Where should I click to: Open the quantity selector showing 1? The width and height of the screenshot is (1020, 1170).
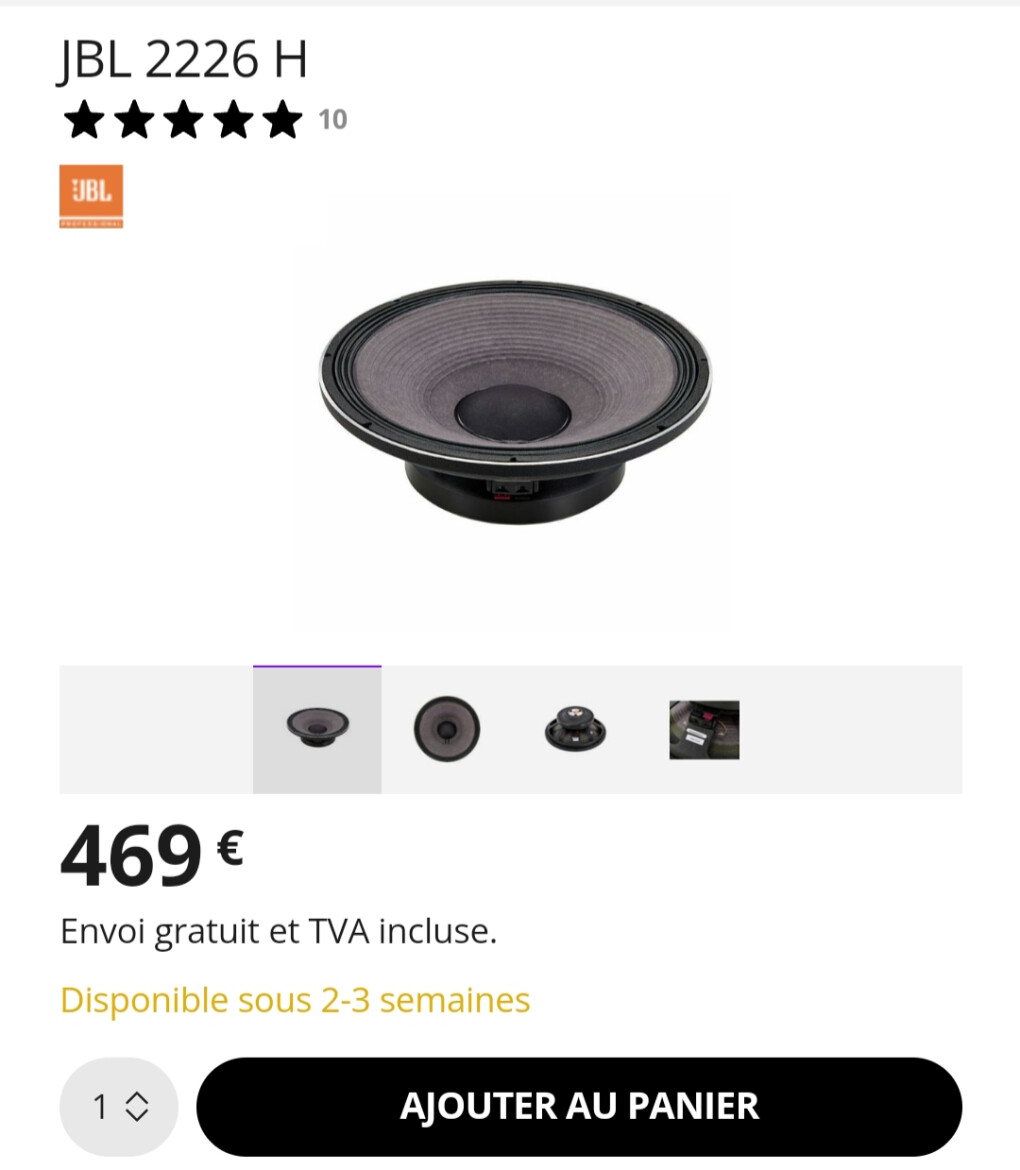(x=119, y=1106)
